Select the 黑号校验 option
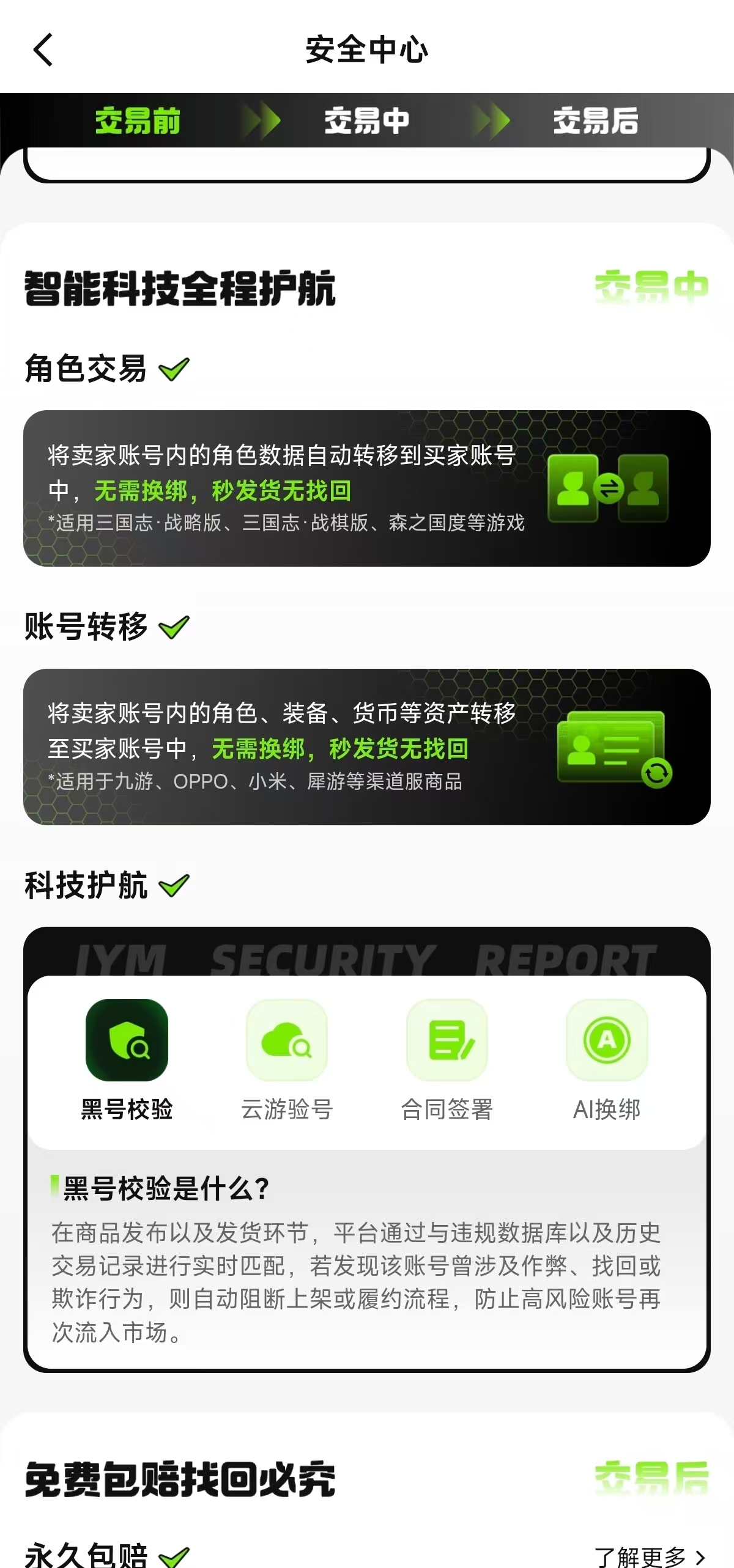This screenshot has height=1568, width=734. (x=127, y=1059)
